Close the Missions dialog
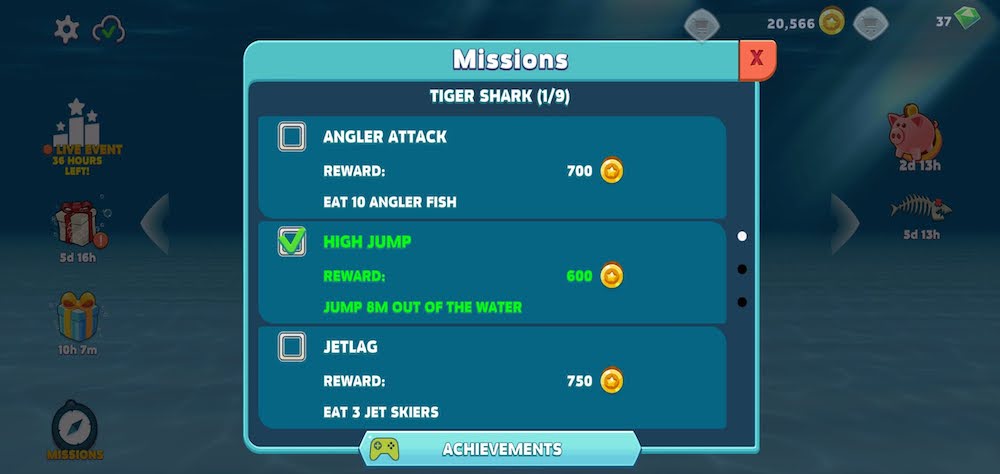The width and height of the screenshot is (1000, 474). (757, 59)
